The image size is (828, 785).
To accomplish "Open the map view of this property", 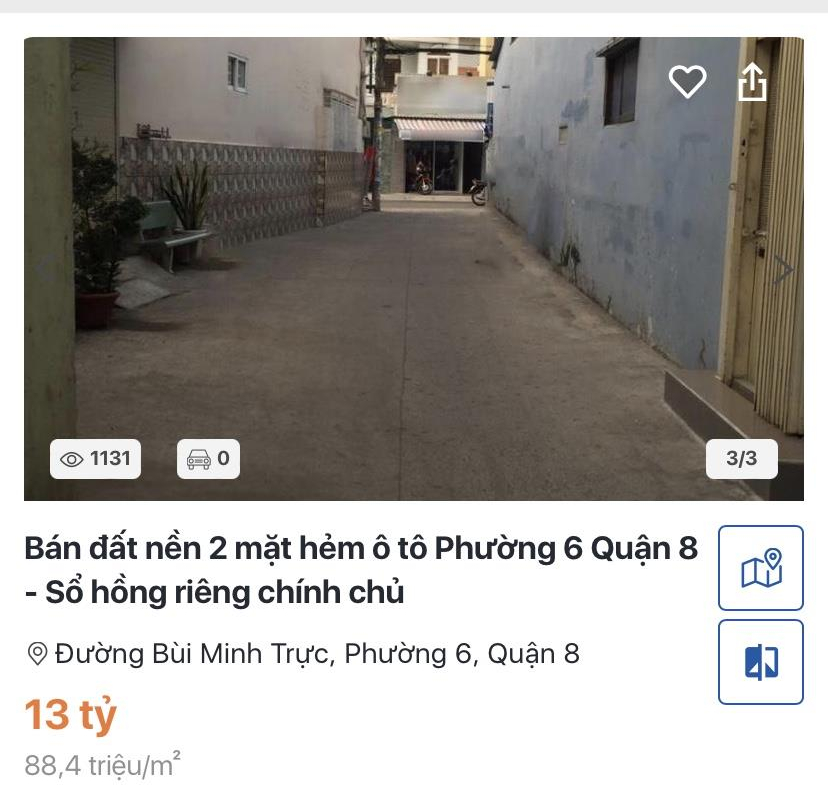I will (x=761, y=568).
